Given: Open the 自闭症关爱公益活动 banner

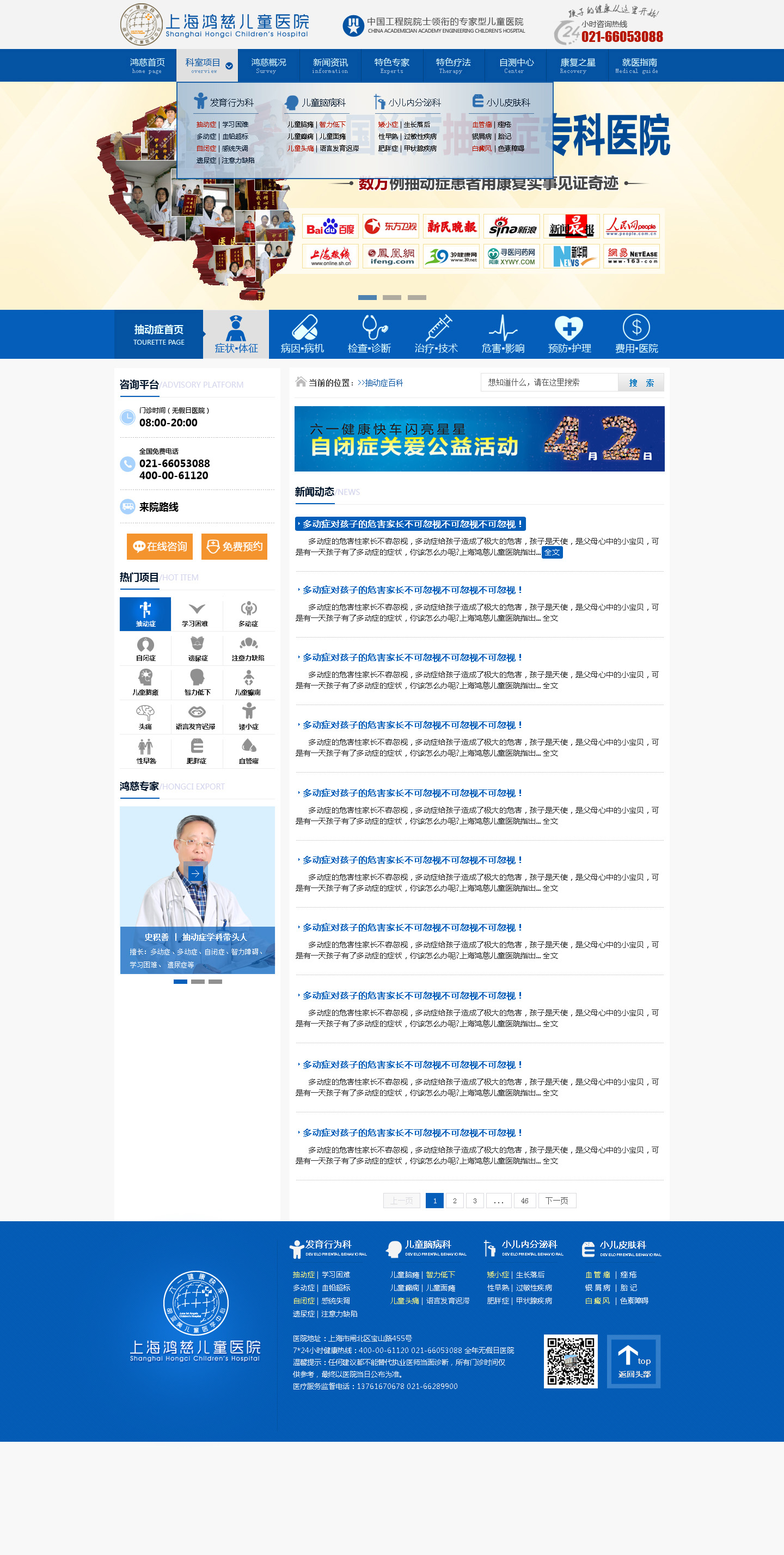Looking at the screenshot, I should click(x=479, y=438).
